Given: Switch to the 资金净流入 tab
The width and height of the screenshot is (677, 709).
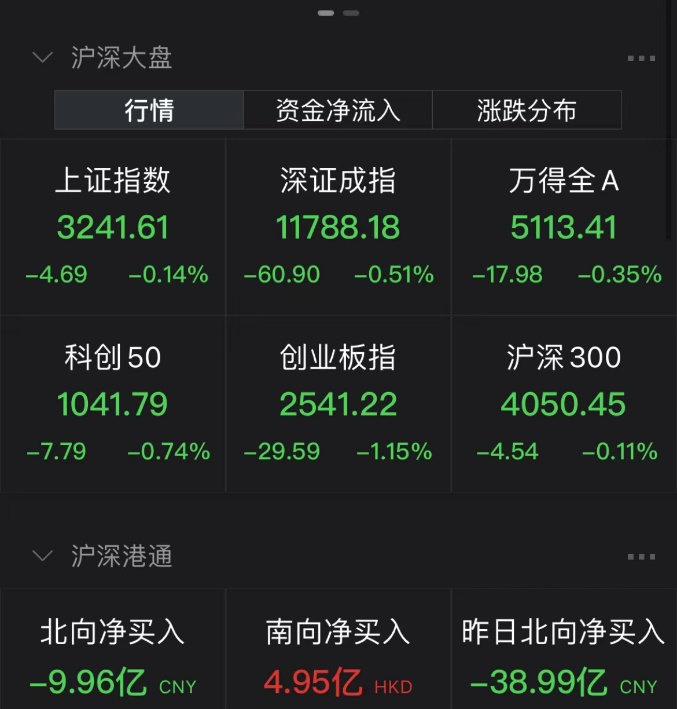Looking at the screenshot, I should coord(338,110).
